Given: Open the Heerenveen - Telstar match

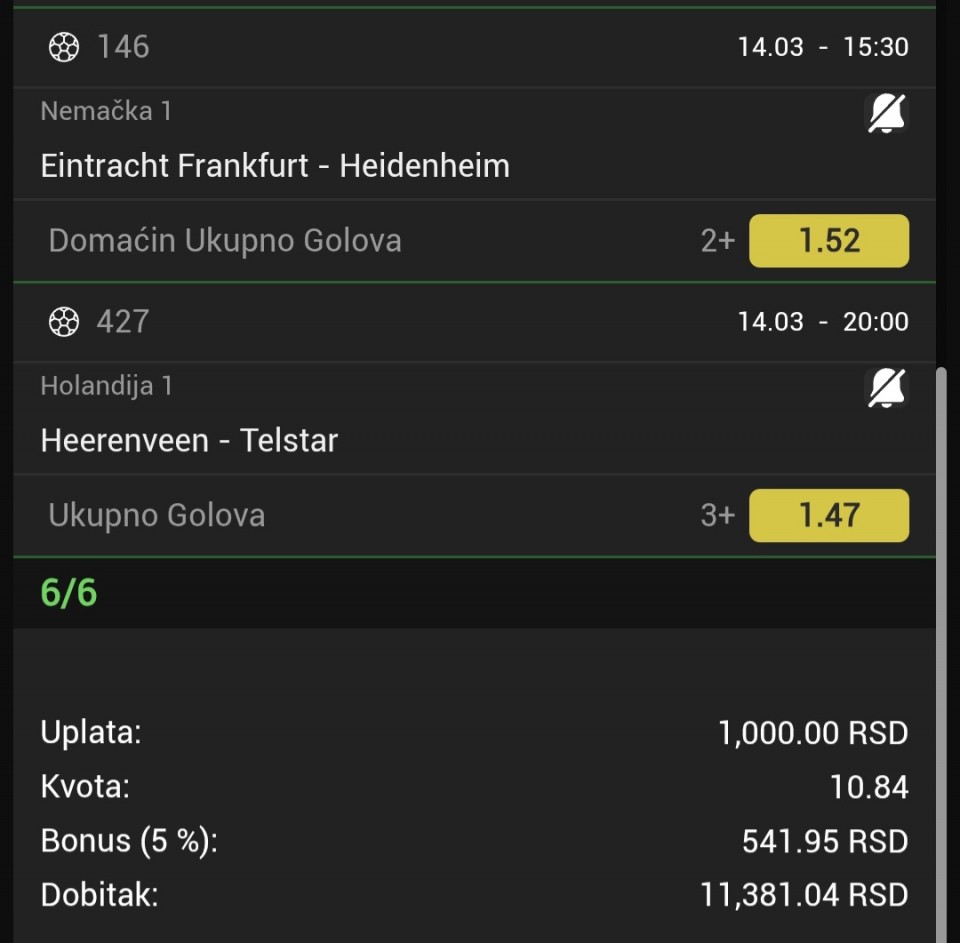Looking at the screenshot, I should click(x=189, y=440).
